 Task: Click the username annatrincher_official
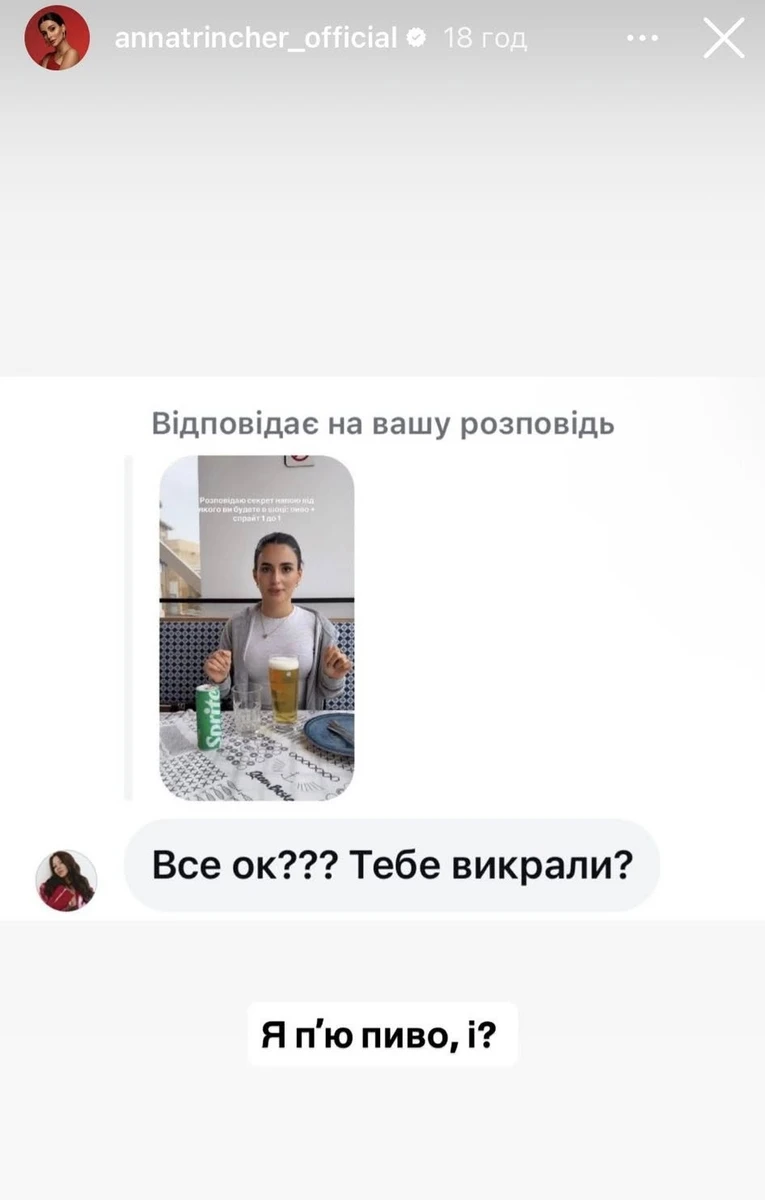[x=257, y=38]
